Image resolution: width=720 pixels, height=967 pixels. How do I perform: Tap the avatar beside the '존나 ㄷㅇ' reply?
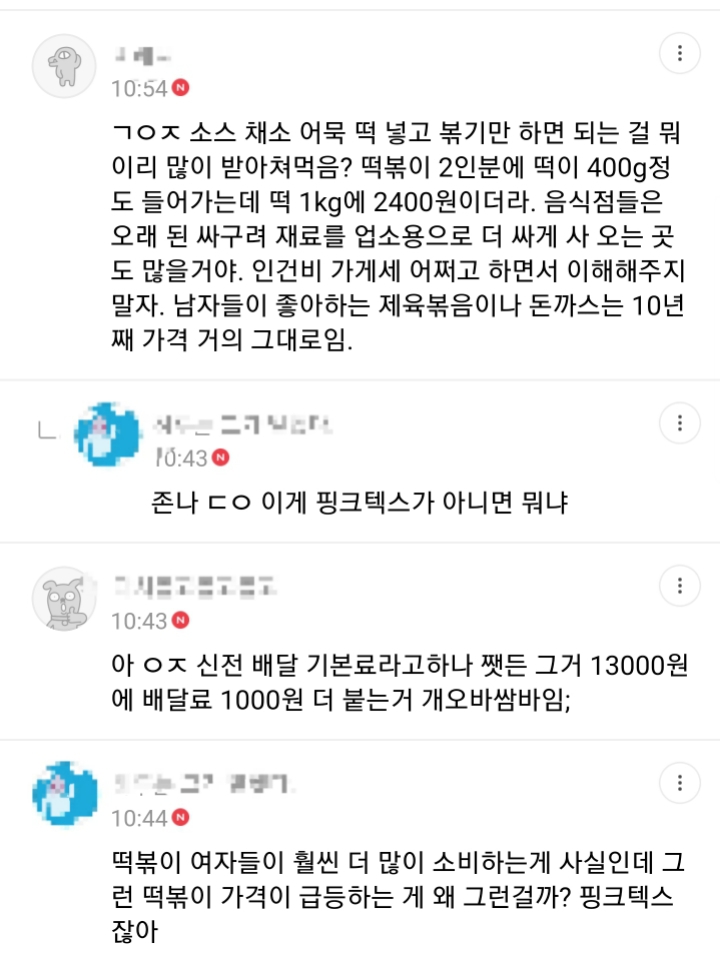click(x=108, y=435)
